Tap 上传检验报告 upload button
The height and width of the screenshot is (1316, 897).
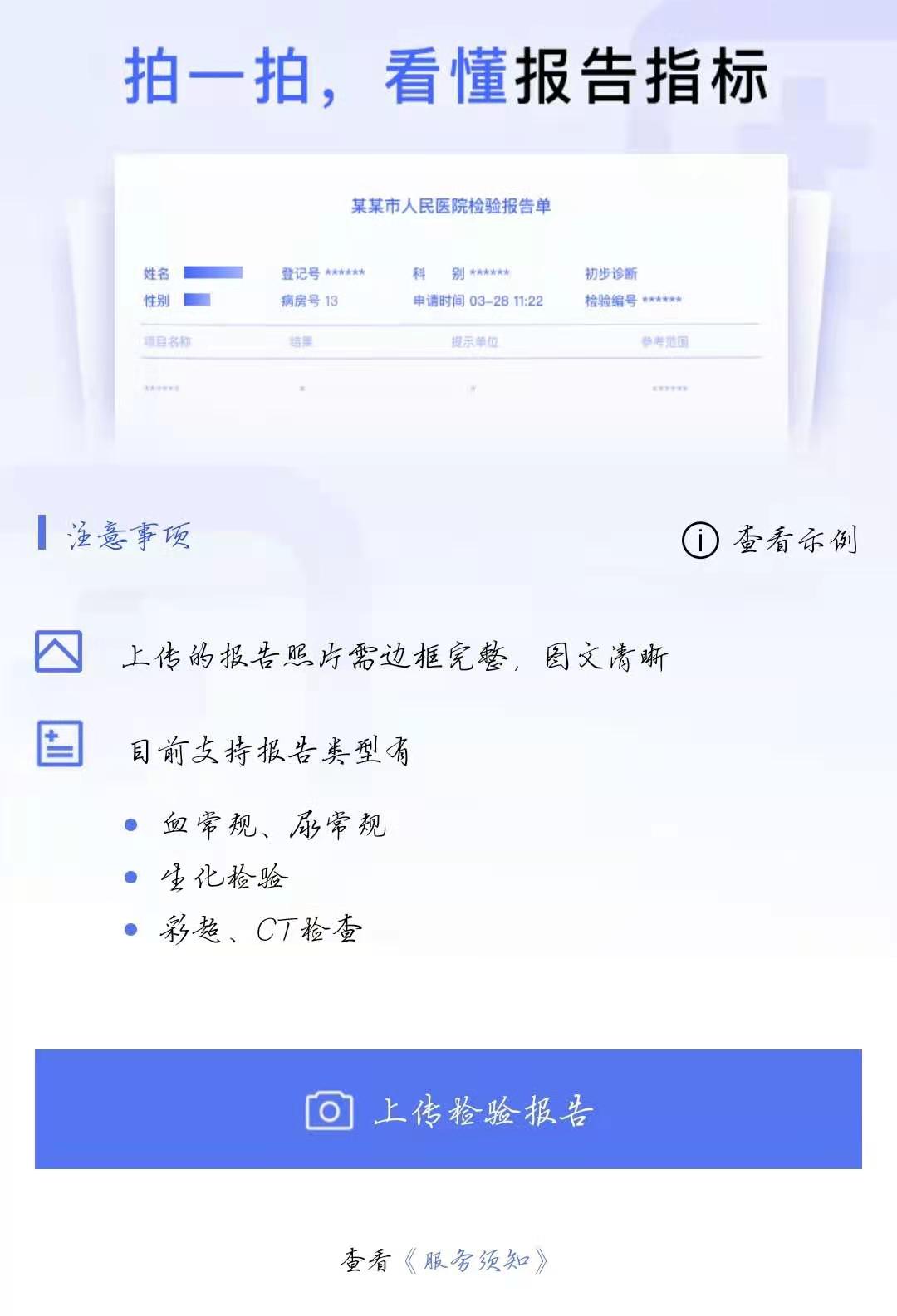448,1109
